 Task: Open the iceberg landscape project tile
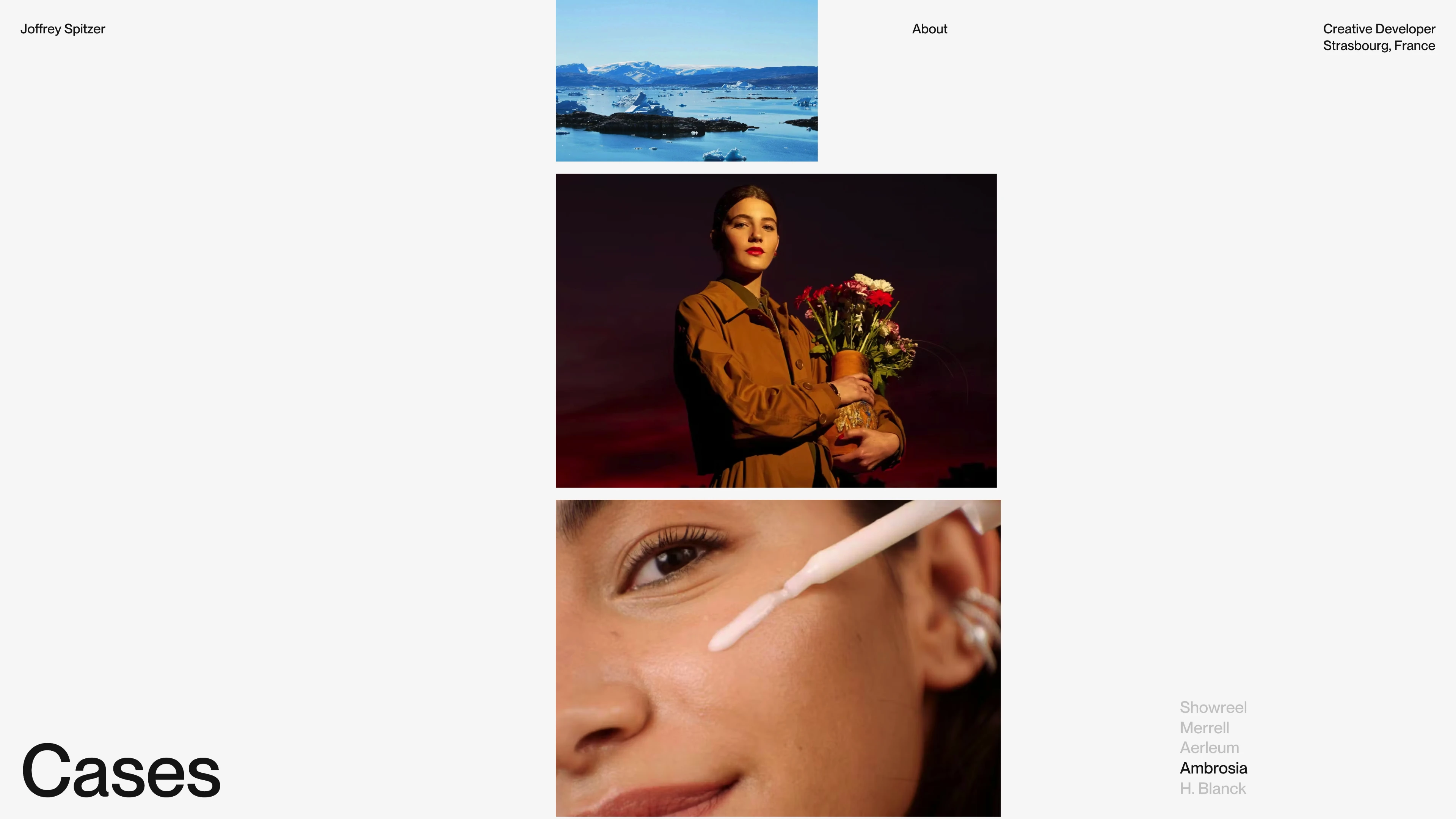point(686,81)
